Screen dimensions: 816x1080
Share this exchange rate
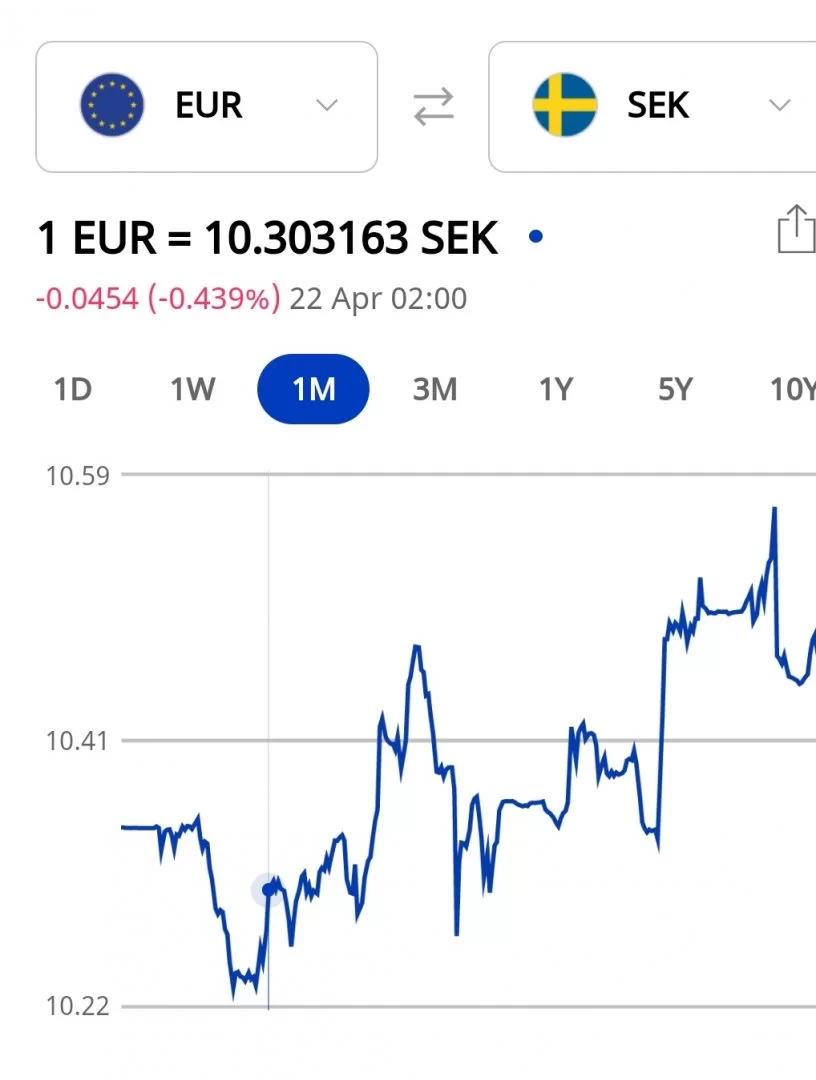point(796,230)
